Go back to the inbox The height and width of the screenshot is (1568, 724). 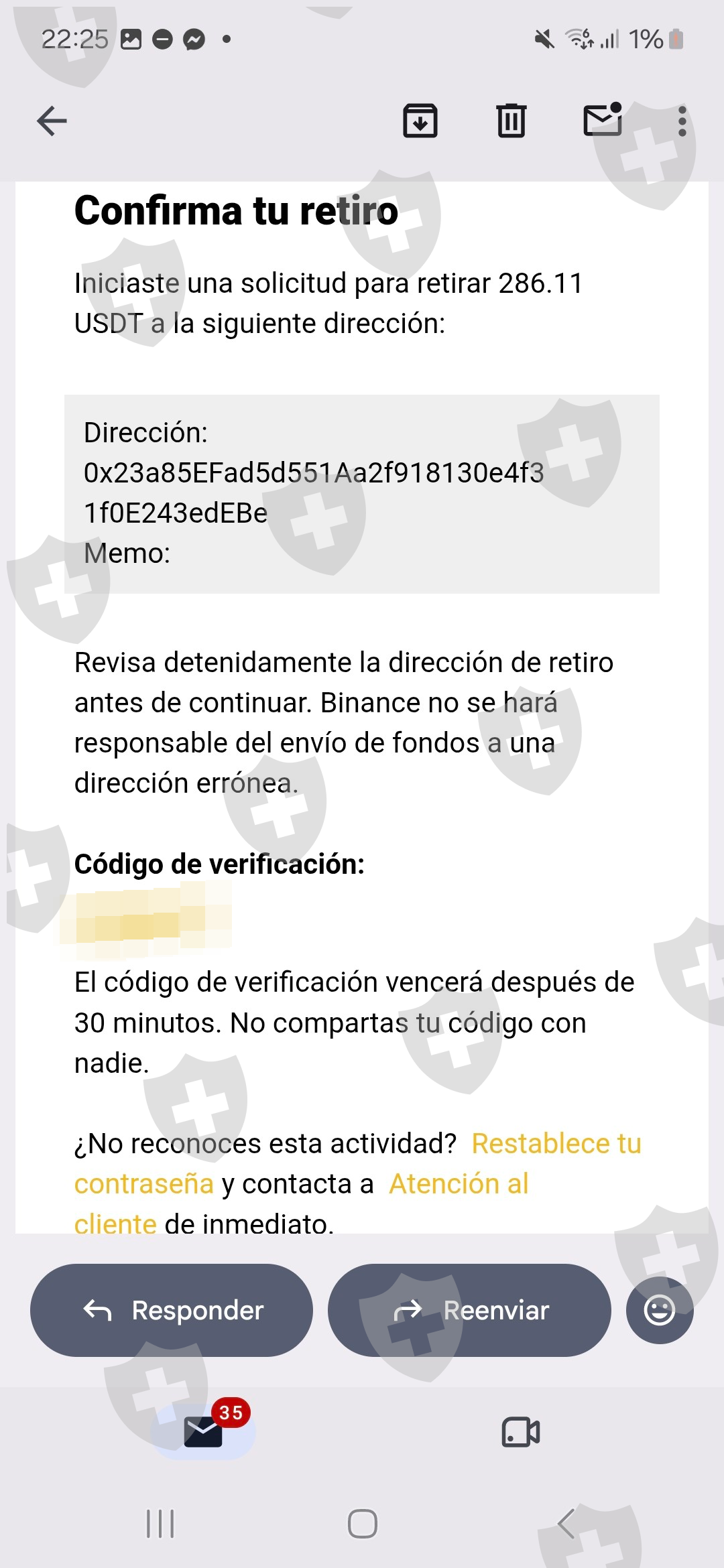point(52,121)
